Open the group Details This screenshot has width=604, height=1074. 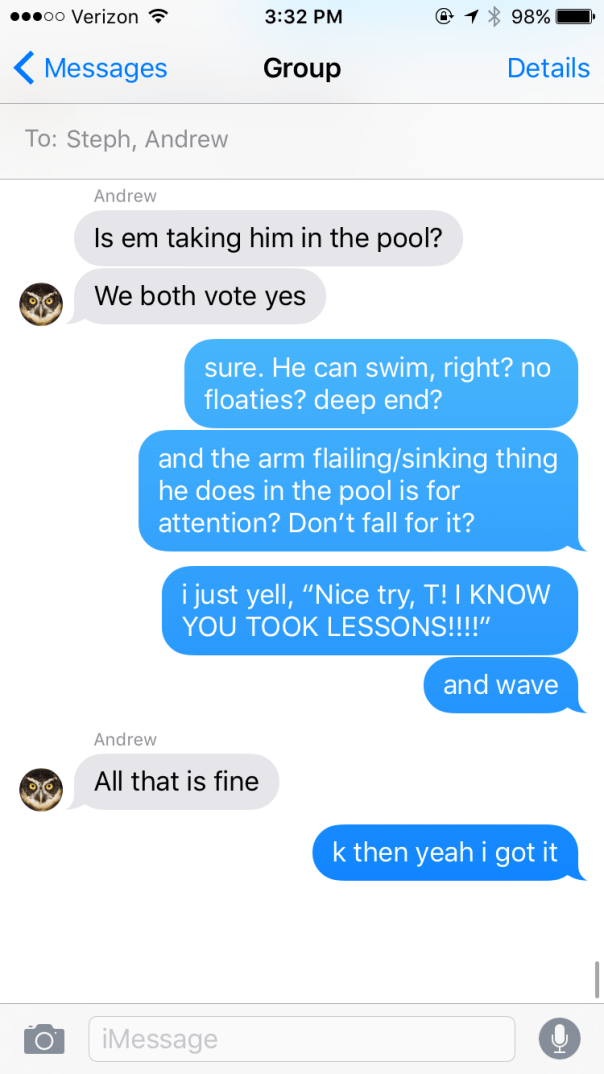pos(548,68)
